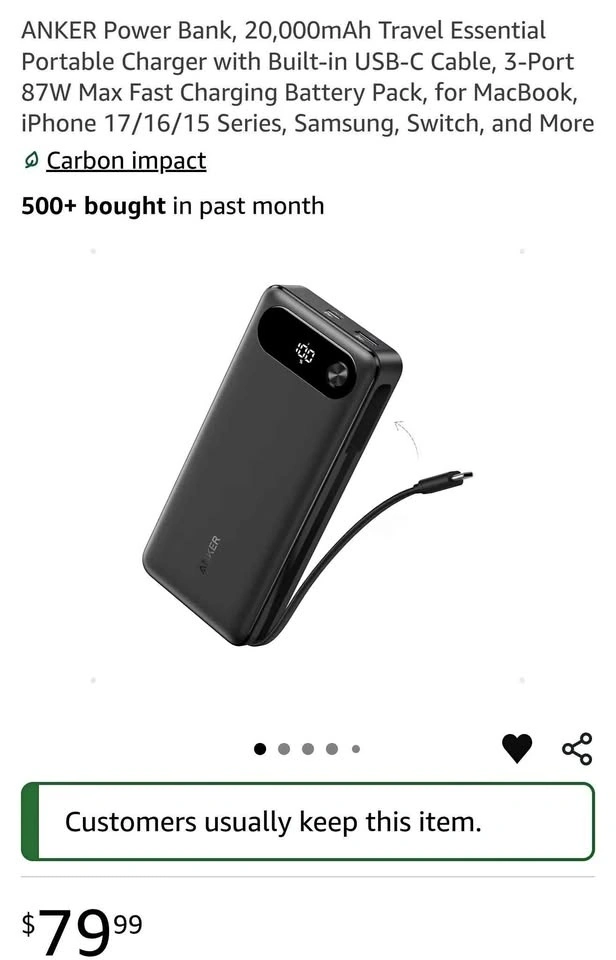Share this Anker power bank listing
Viewport: 616px width, 960px height.
(x=577, y=748)
